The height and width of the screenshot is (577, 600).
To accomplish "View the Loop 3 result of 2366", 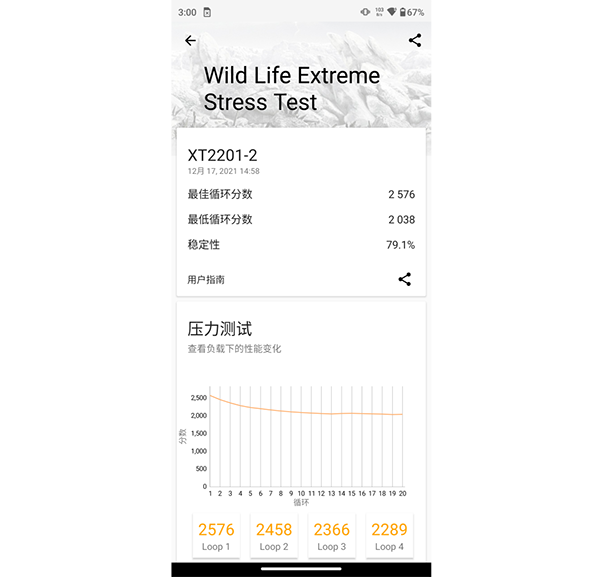I will point(330,536).
